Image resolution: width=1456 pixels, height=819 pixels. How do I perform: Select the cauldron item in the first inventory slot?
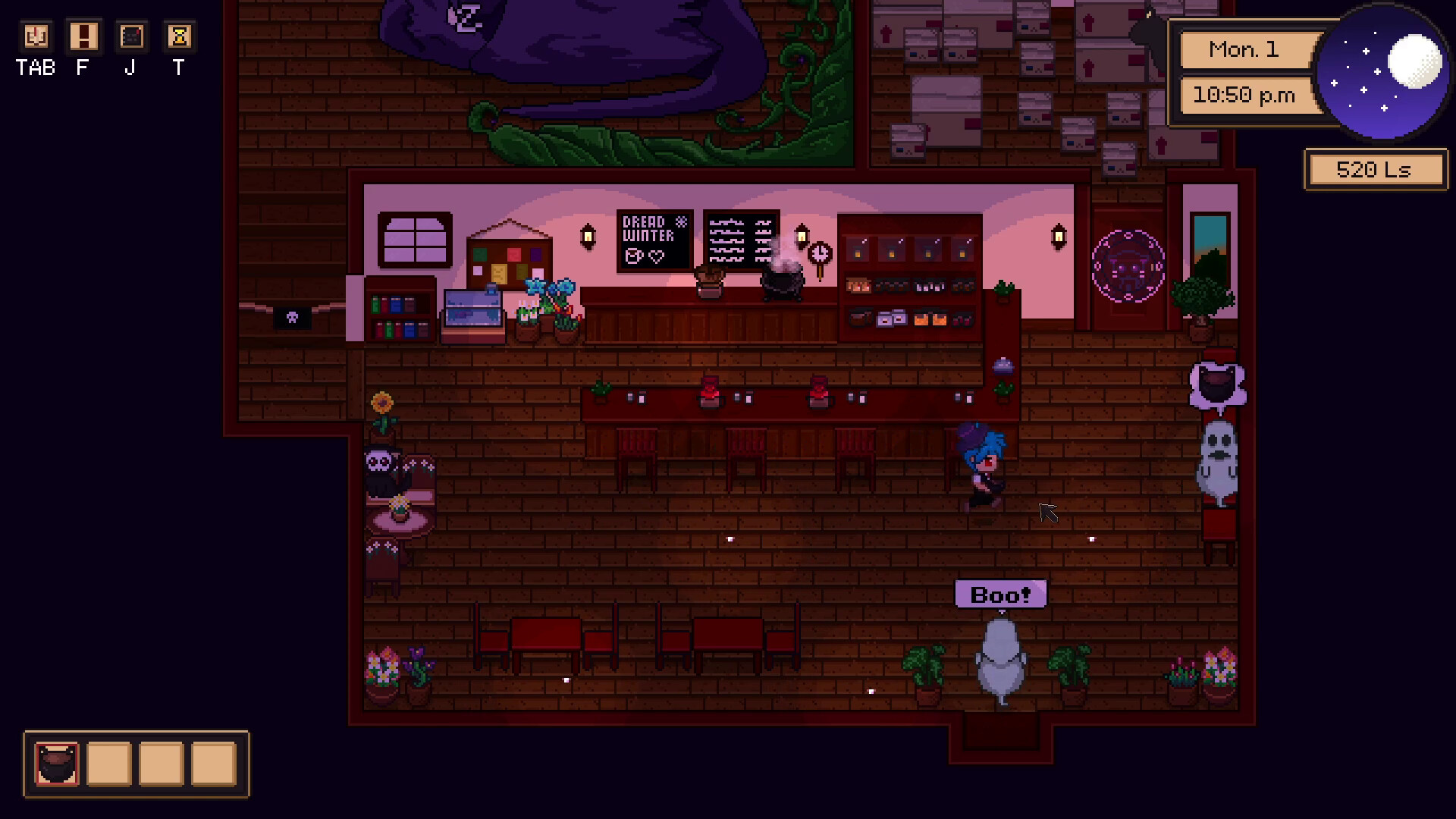coord(57,764)
